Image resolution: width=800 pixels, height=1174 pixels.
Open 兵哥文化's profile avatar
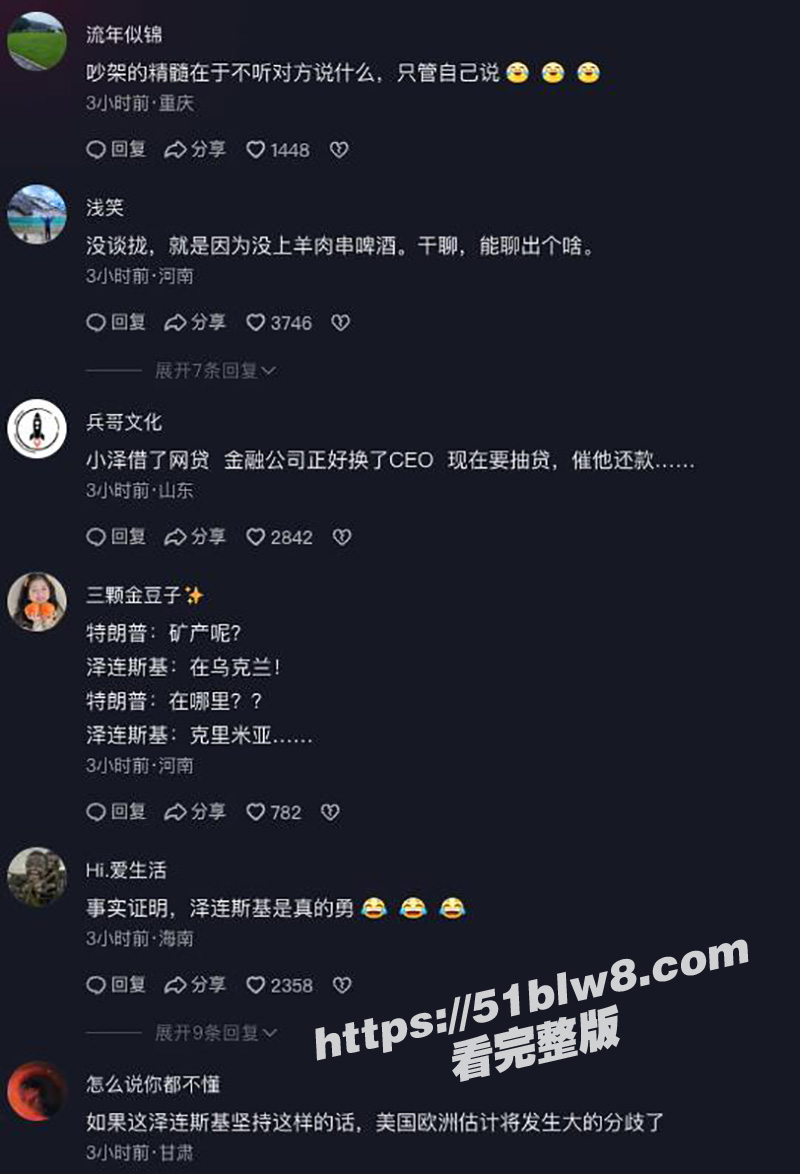(x=37, y=429)
